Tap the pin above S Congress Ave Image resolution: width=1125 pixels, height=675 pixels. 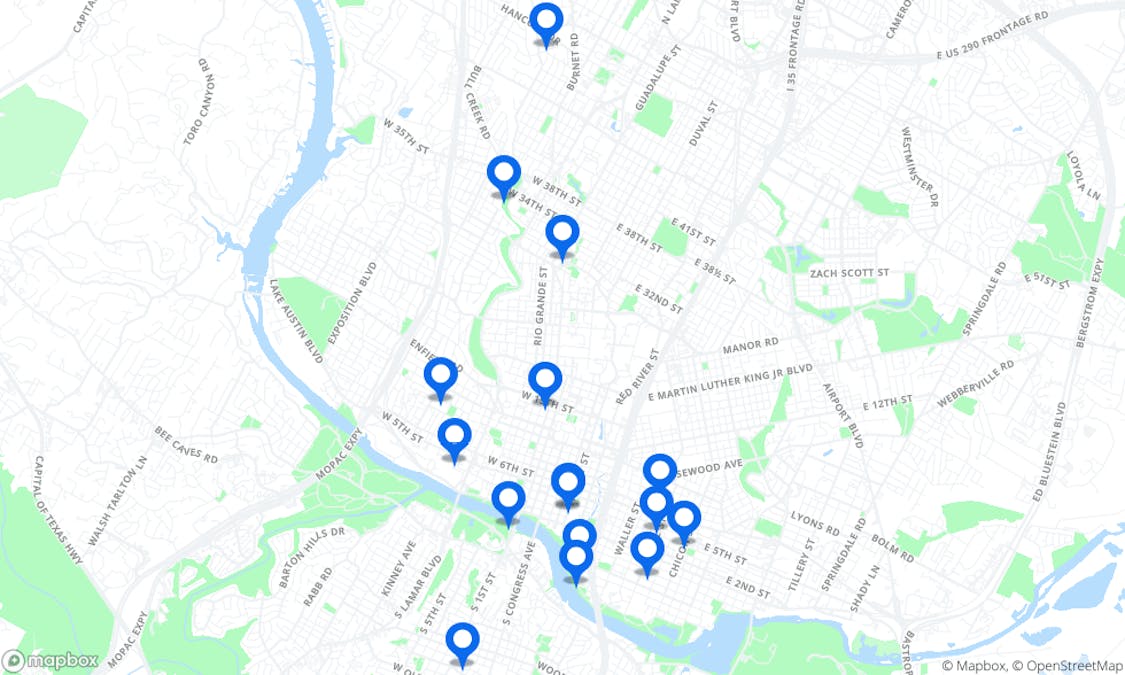(x=508, y=499)
